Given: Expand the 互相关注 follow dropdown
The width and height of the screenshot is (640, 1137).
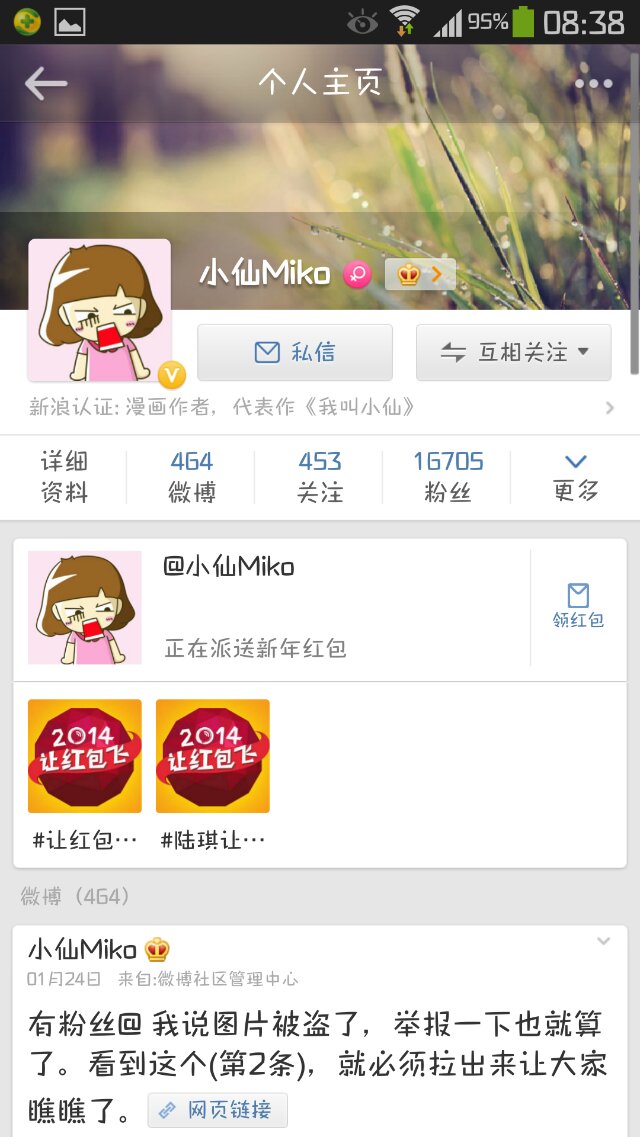Looking at the screenshot, I should click(x=513, y=352).
